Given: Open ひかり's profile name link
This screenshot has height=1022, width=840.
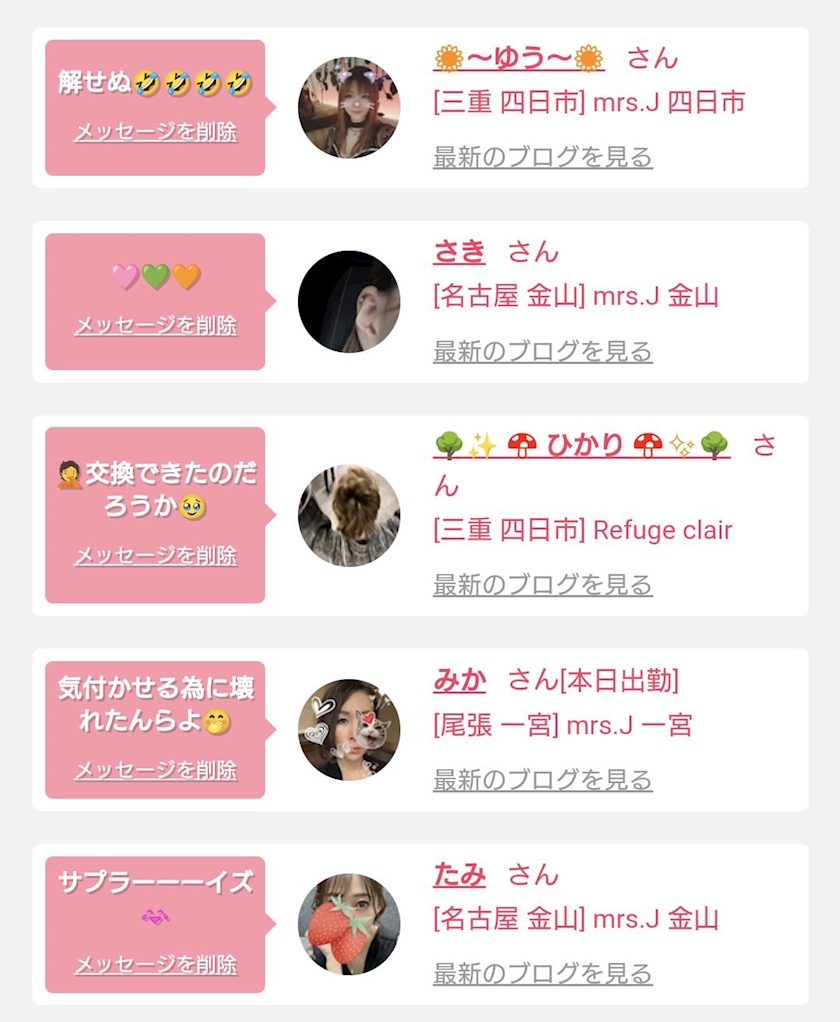Looking at the screenshot, I should point(582,446).
